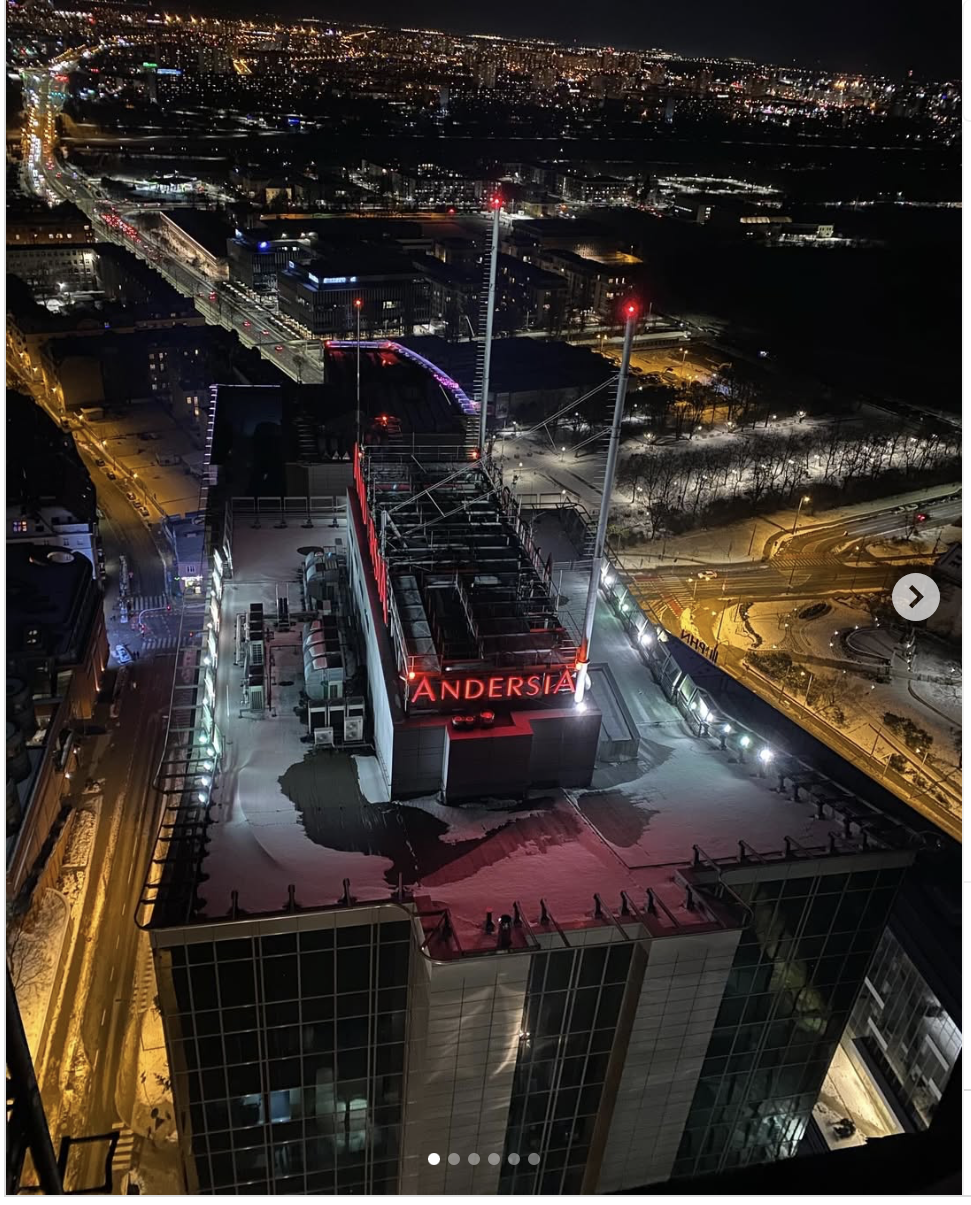Jump to the second carousel page dot
This screenshot has height=1205, width=971.
tap(454, 1159)
